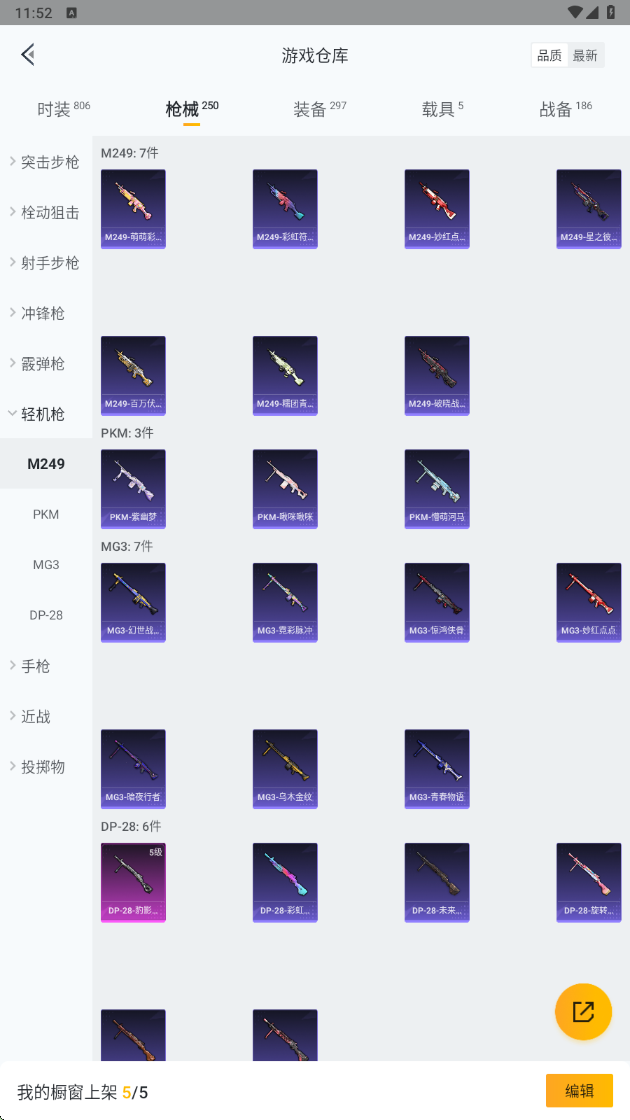Sort by 品质
This screenshot has width=630, height=1120.
(549, 55)
